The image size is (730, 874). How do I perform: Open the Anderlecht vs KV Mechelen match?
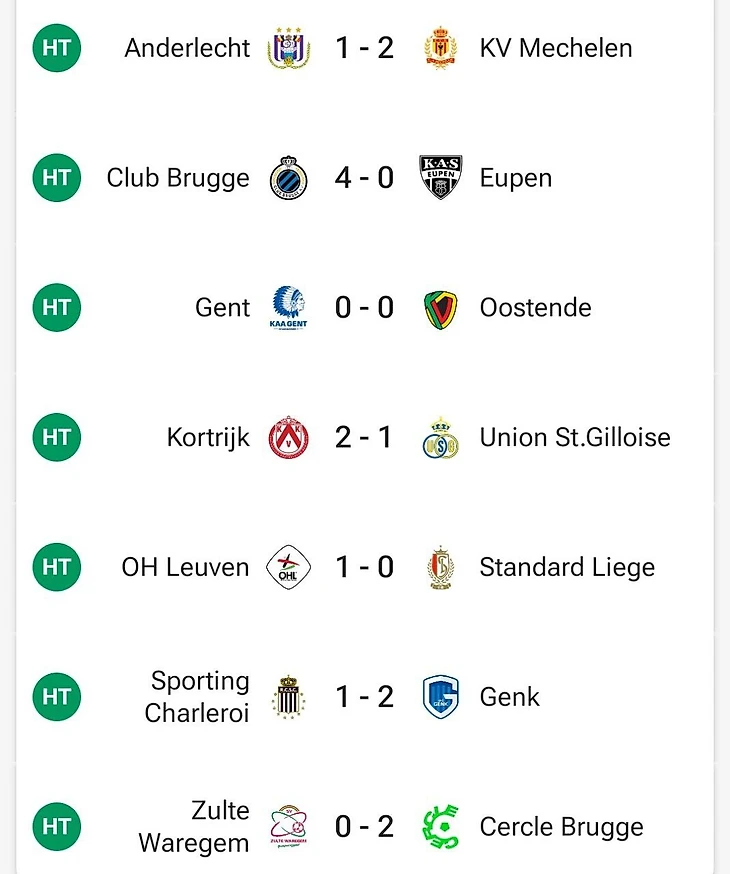coord(364,48)
